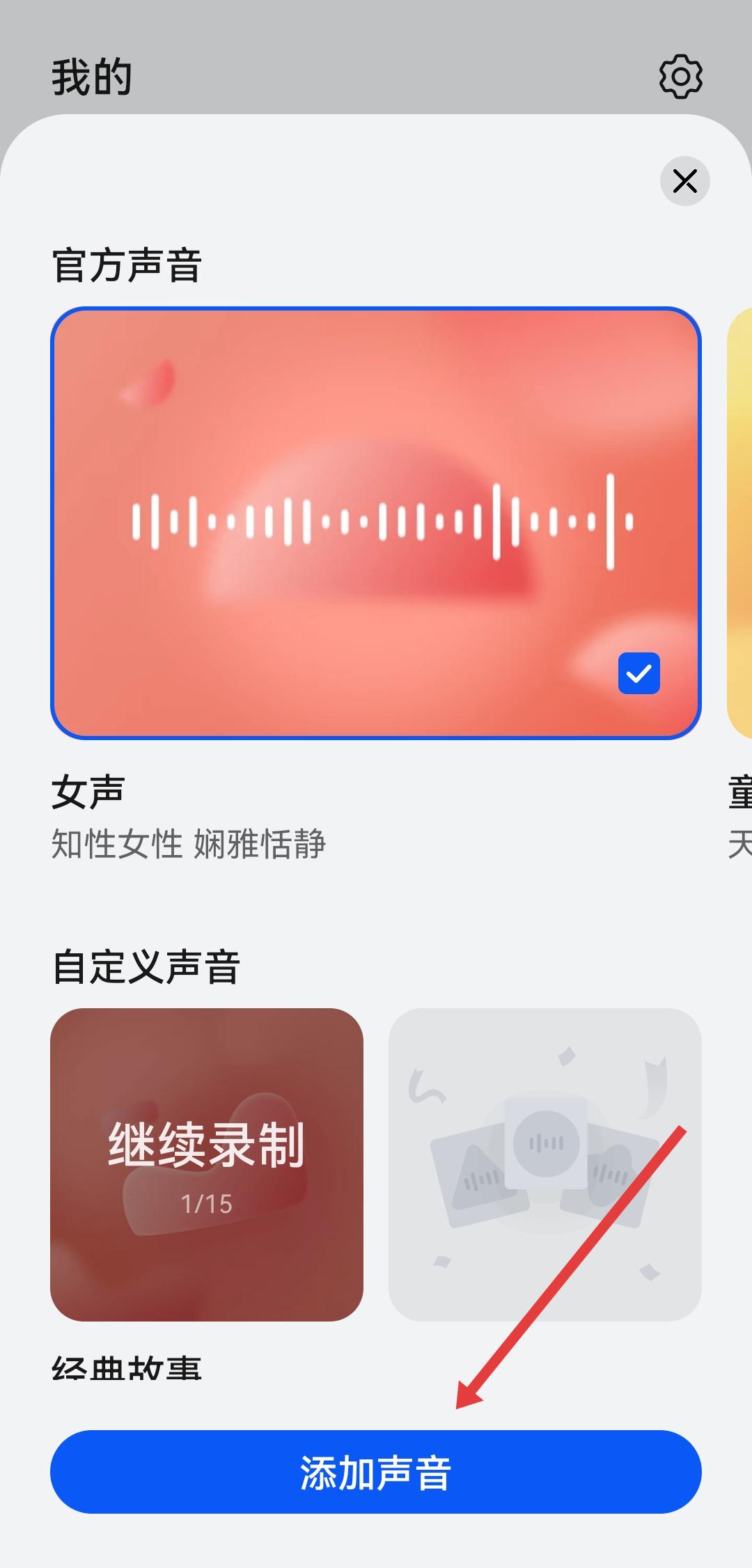The image size is (752, 1568).
Task: Close the voice selection panel
Action: (684, 181)
